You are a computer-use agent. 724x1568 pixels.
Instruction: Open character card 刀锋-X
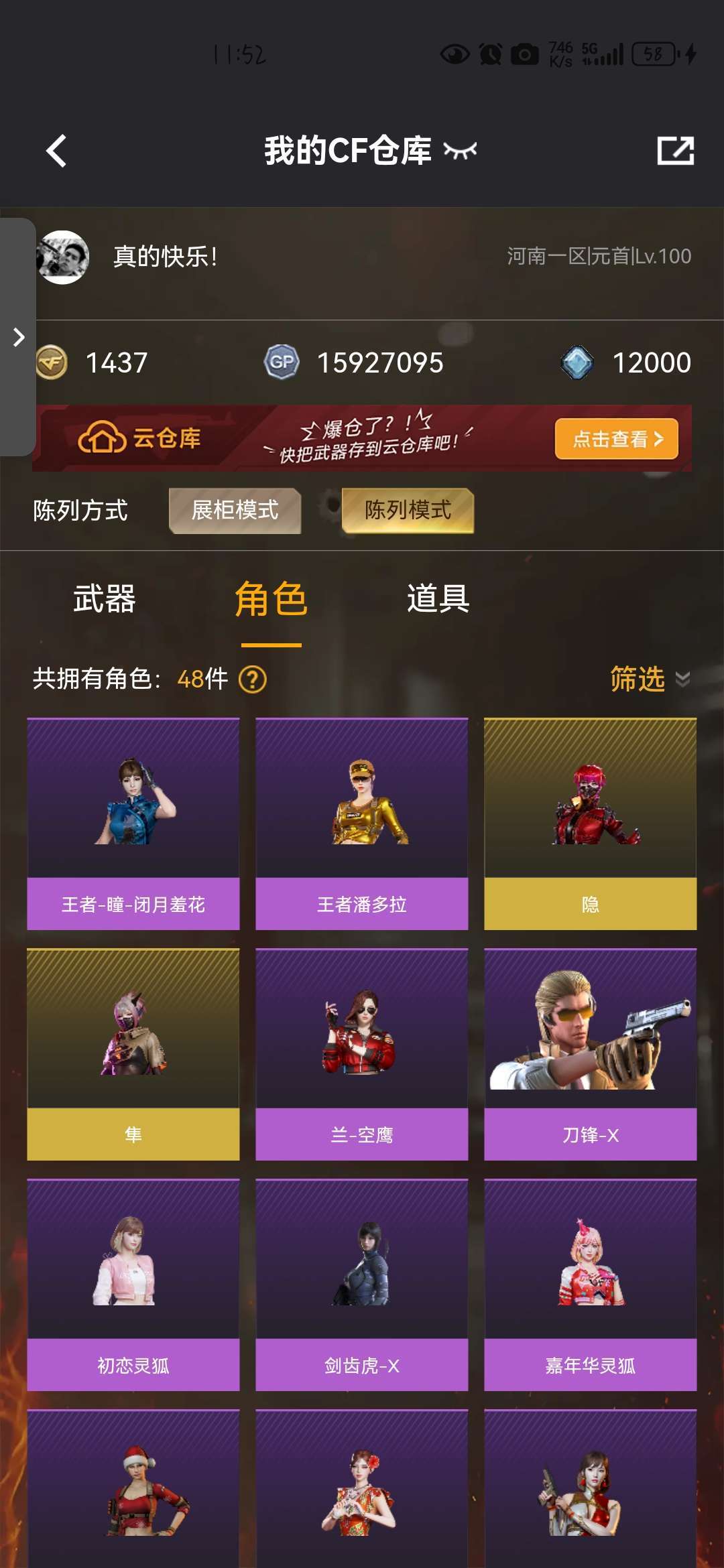pos(590,1055)
